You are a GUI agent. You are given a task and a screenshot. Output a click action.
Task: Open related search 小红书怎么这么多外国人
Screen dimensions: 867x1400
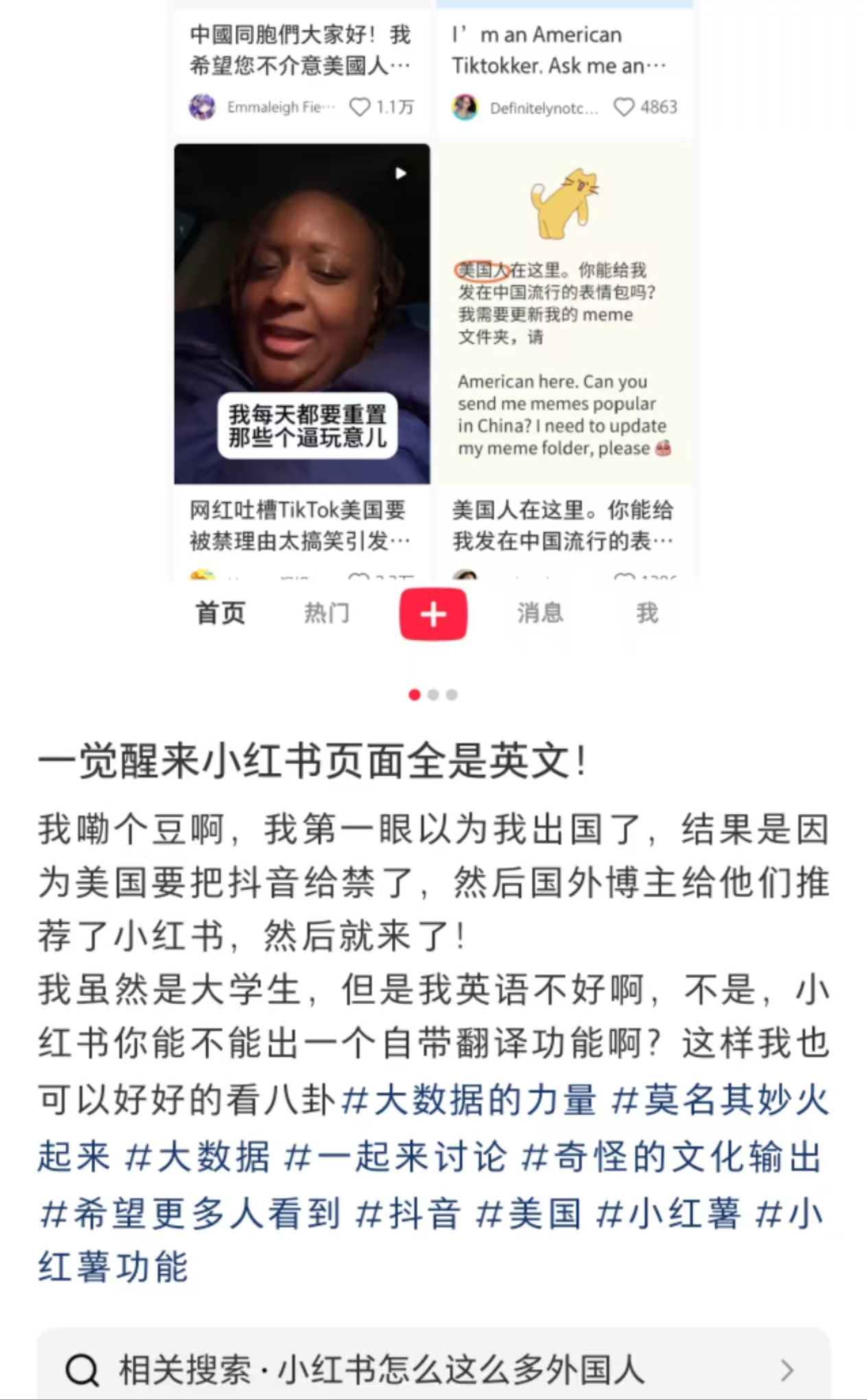(x=433, y=1370)
